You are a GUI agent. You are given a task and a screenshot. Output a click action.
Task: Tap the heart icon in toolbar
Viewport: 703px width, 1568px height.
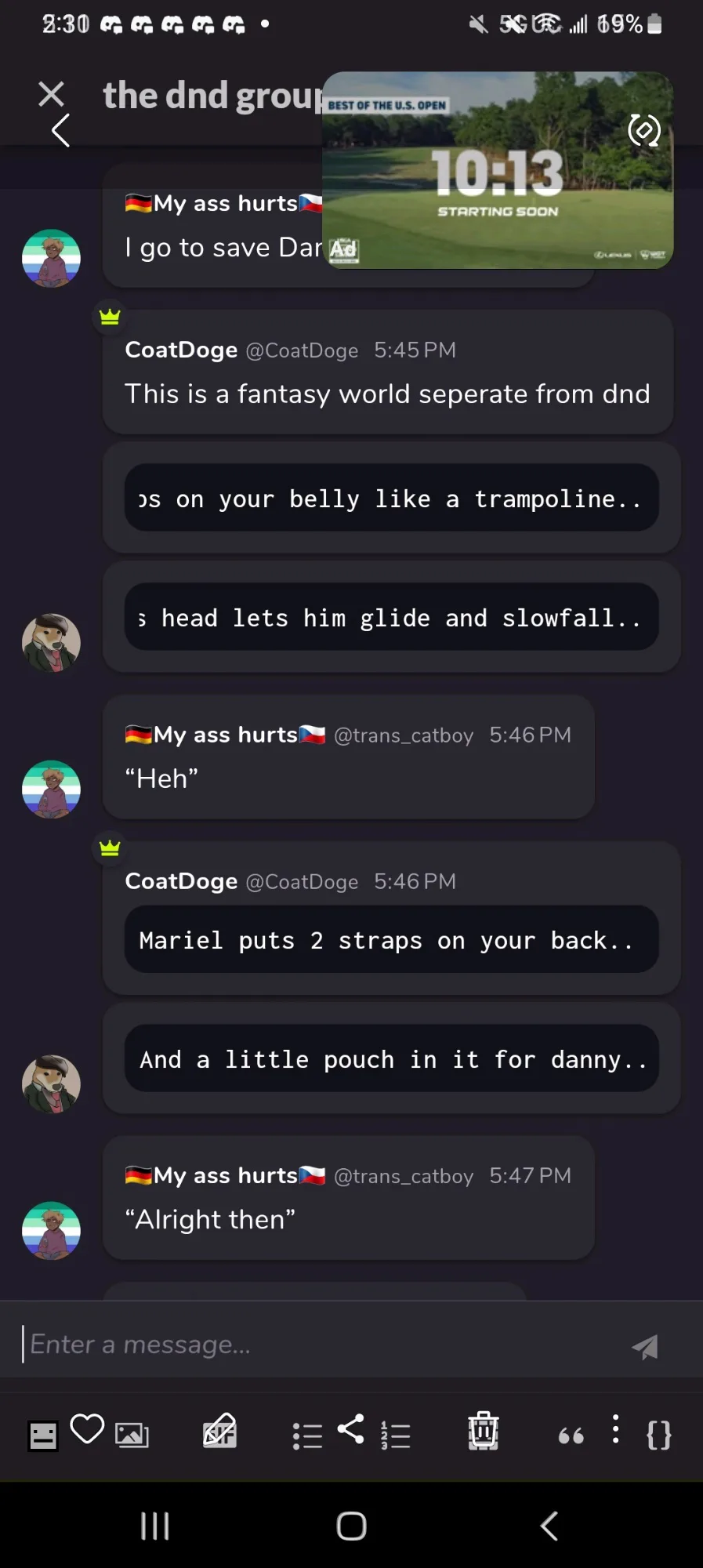(x=87, y=1428)
